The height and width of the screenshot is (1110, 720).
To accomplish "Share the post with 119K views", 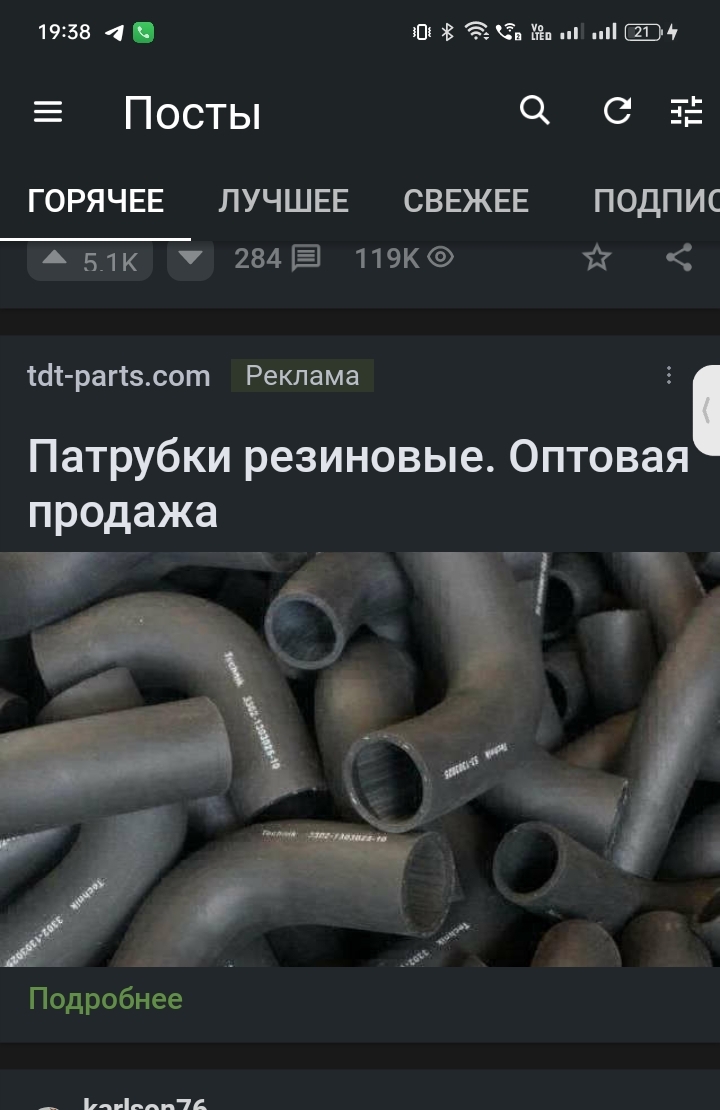I will (679, 259).
